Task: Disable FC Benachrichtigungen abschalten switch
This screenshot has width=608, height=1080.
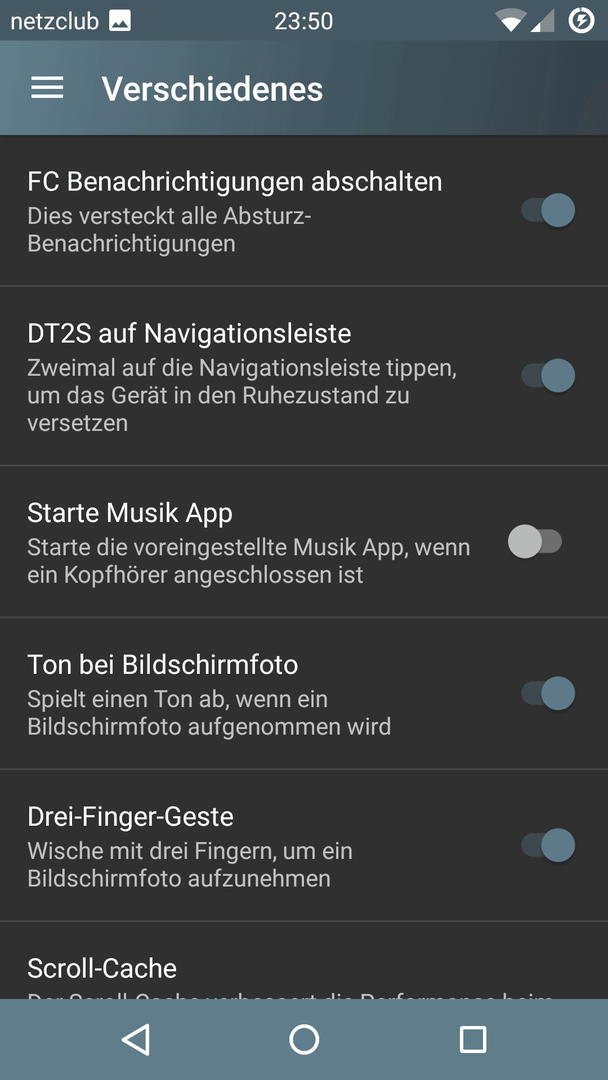Action: click(548, 210)
